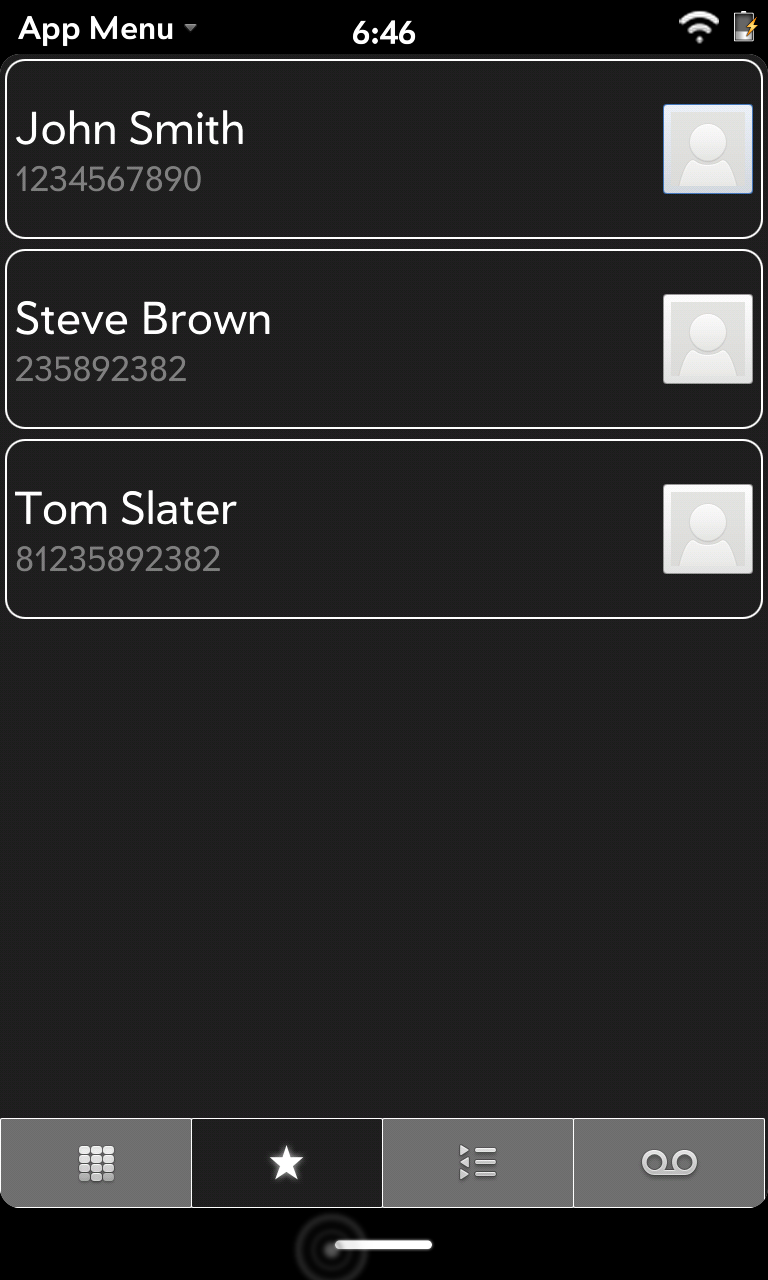768x1280 pixels.
Task: Switch to the dialpad tab
Action: [x=96, y=1163]
